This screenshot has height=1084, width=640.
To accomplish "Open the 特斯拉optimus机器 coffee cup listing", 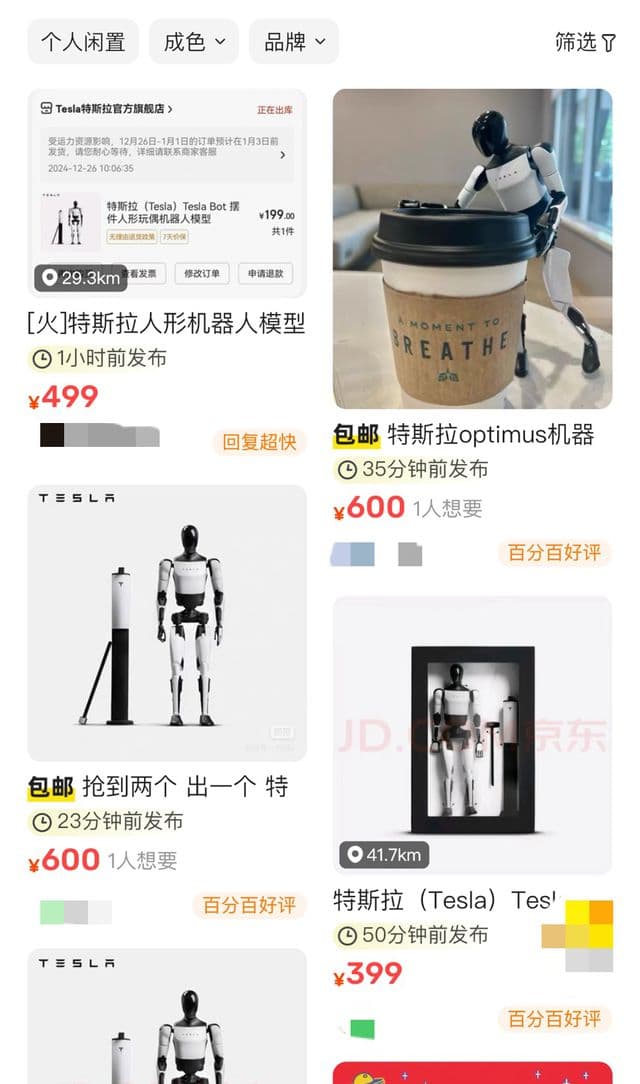I will point(472,250).
